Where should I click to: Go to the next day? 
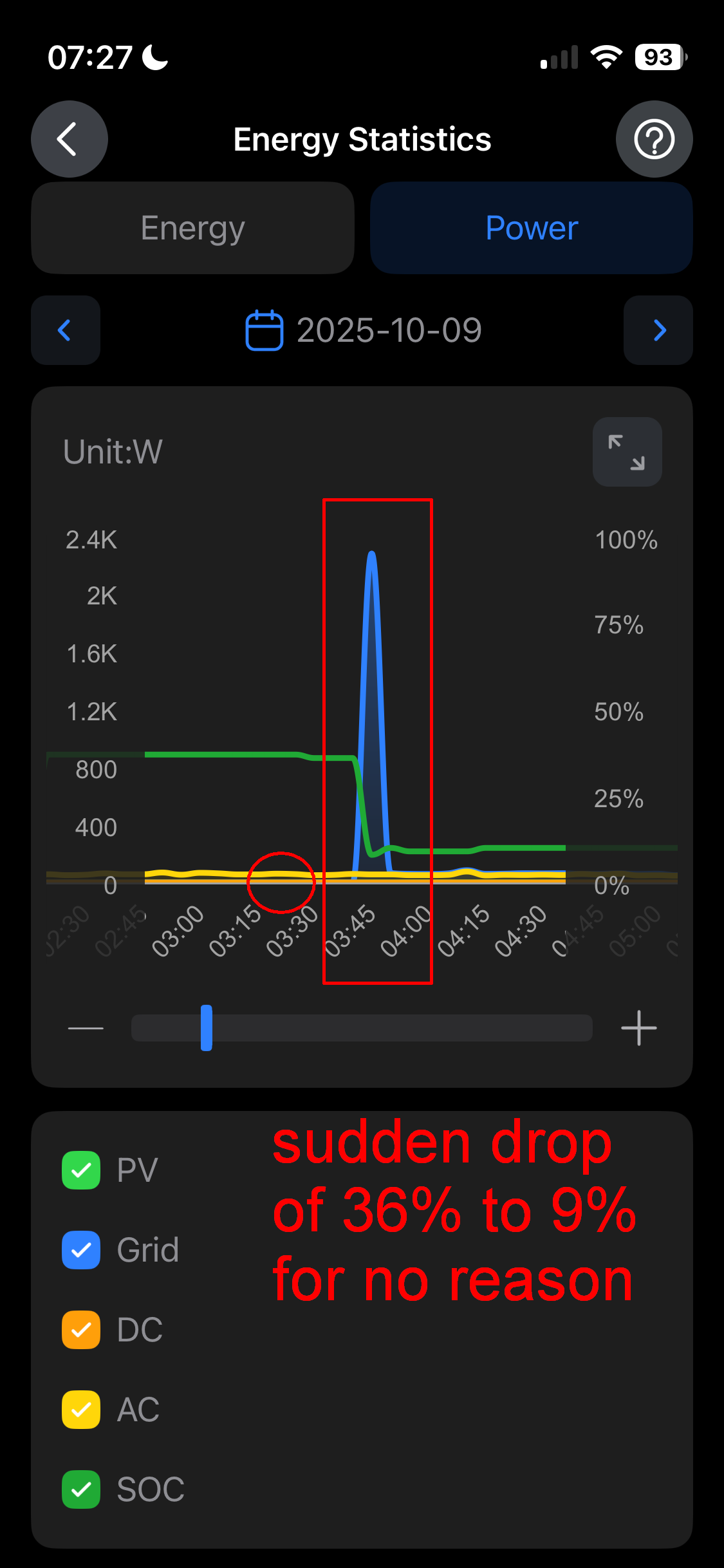(658, 330)
